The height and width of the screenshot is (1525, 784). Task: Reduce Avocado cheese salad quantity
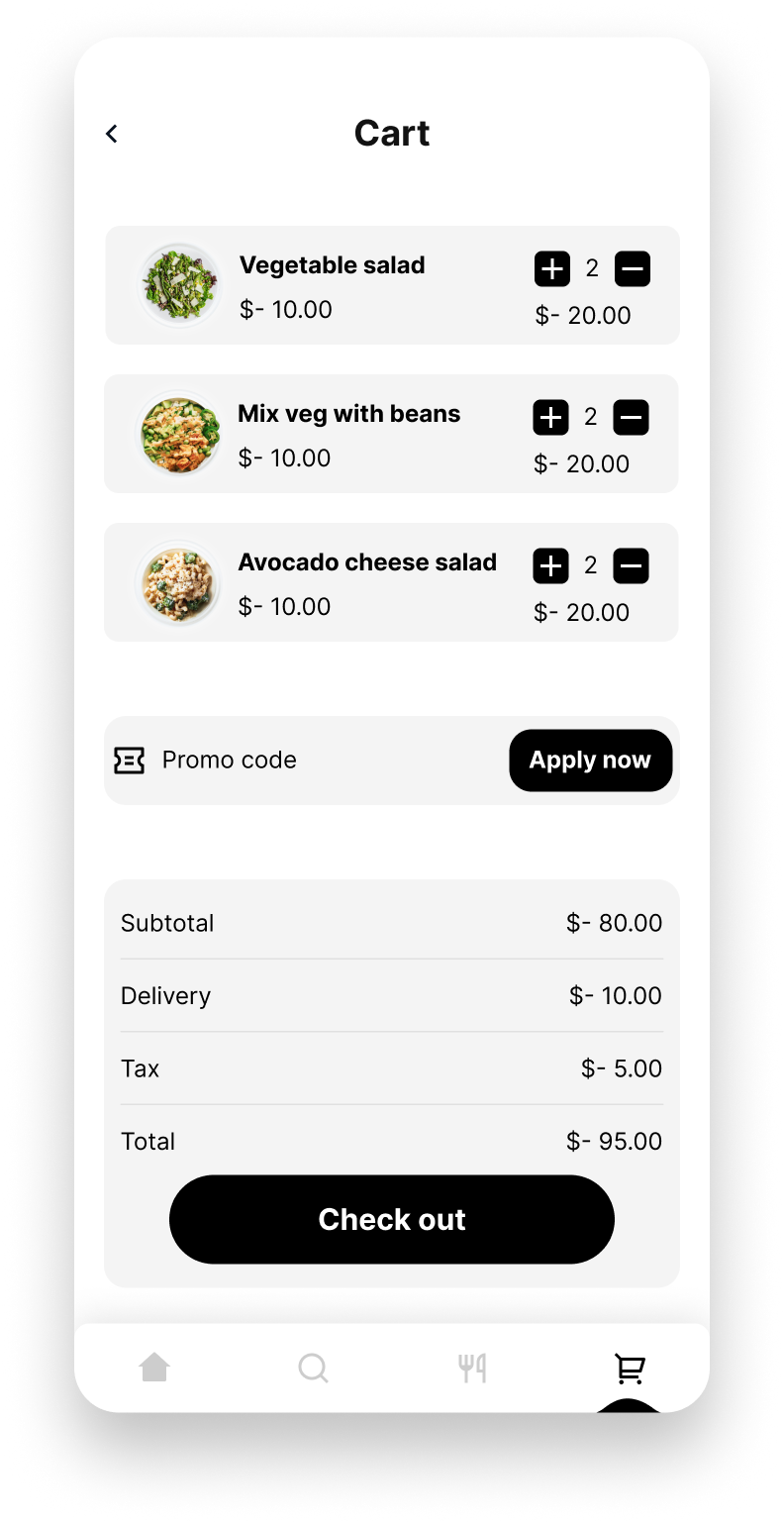pyautogui.click(x=632, y=566)
